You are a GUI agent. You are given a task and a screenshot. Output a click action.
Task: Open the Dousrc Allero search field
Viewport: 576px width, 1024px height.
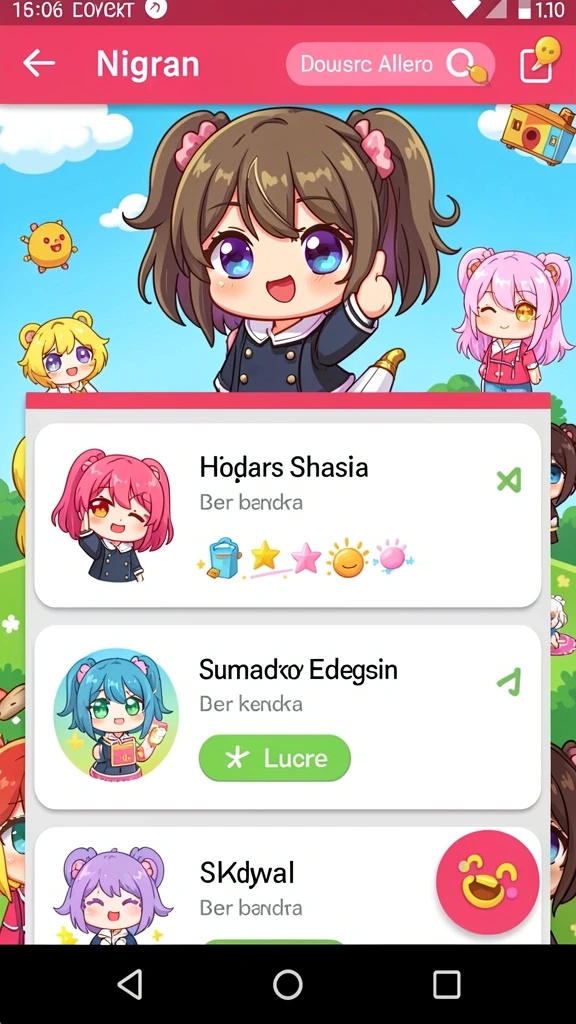(x=390, y=64)
